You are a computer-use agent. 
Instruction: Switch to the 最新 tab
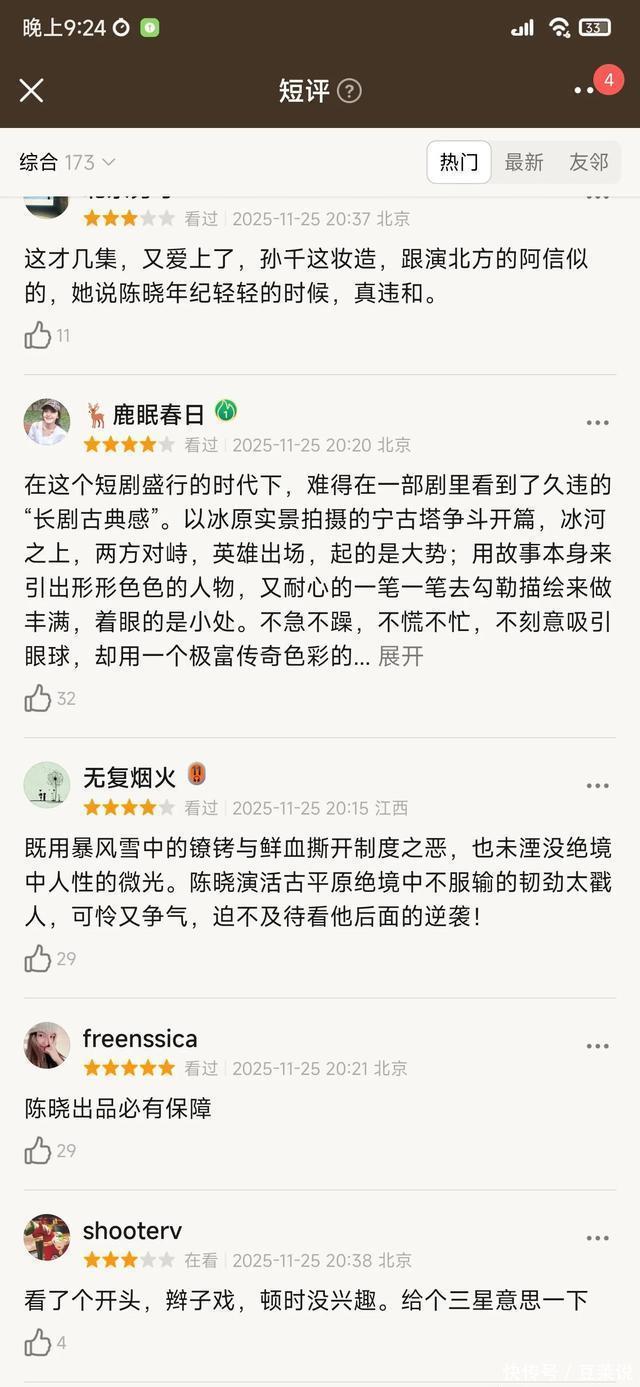point(523,162)
